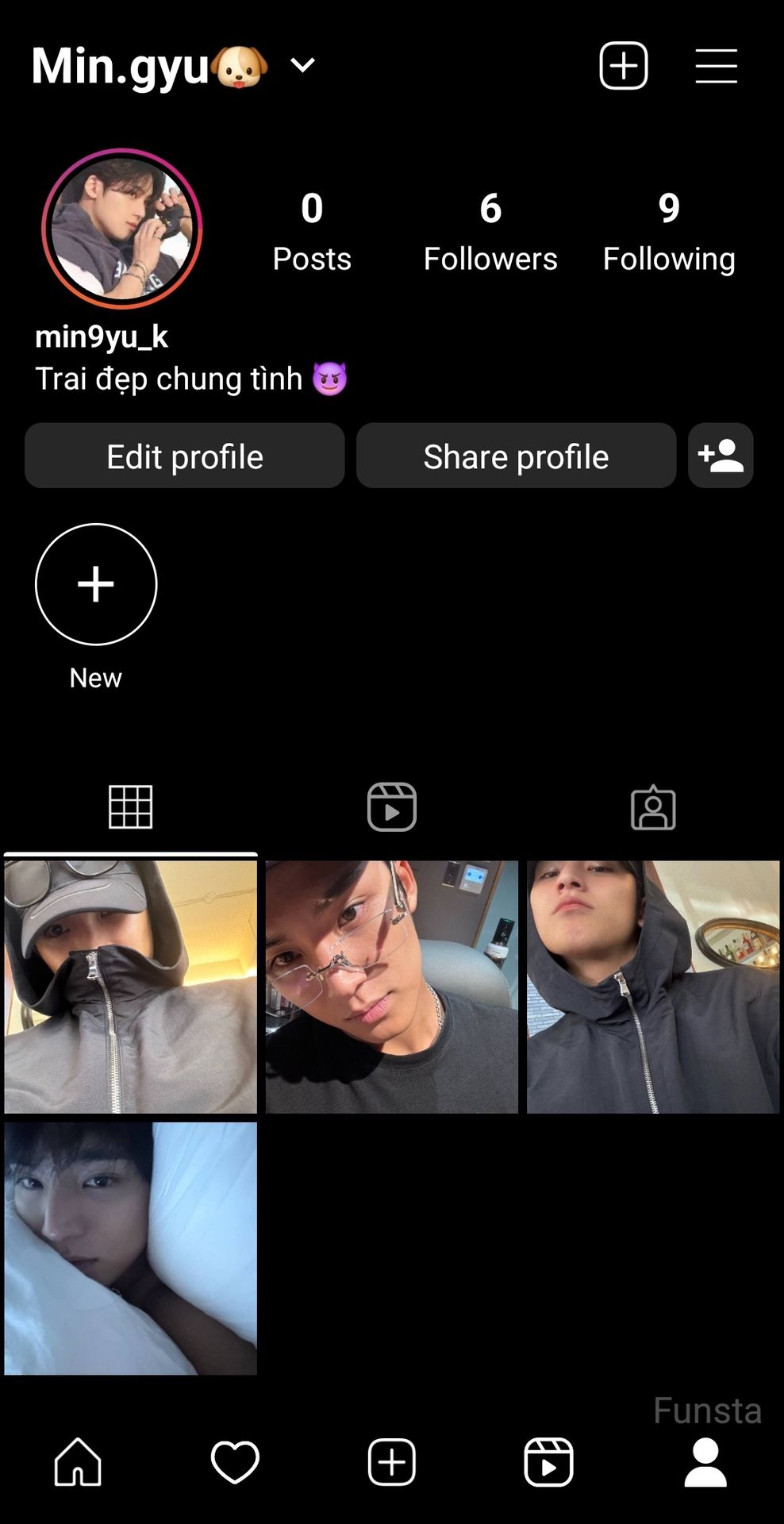Screen dimensions: 784x1524
Task: Tap the bottom bar create post button
Action: point(391,1461)
